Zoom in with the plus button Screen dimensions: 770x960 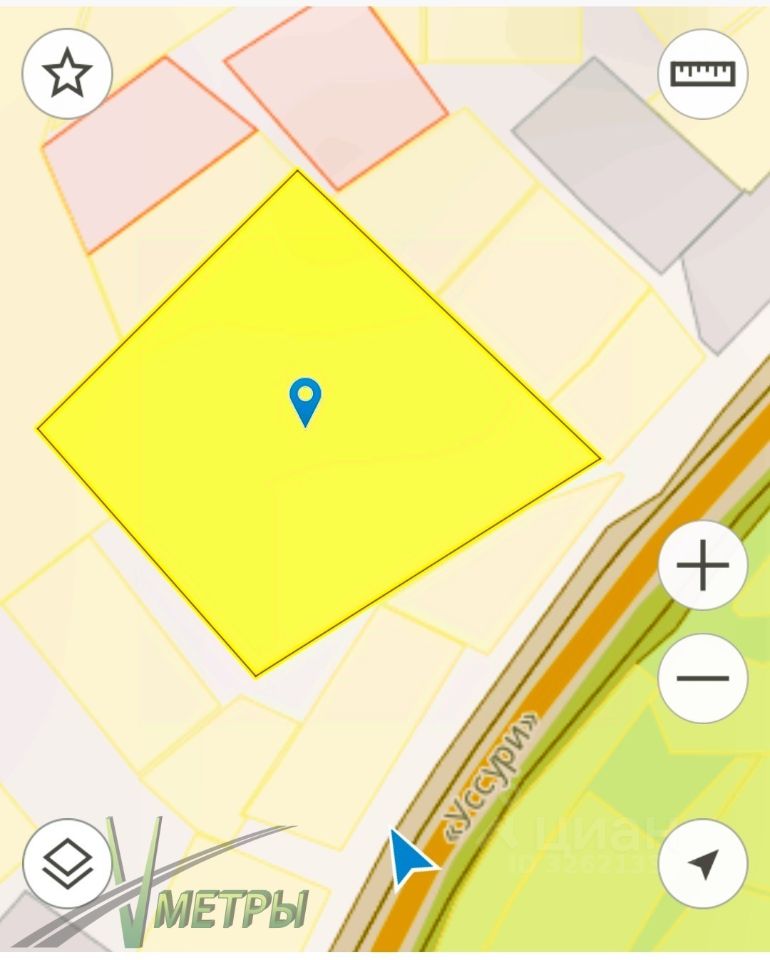point(703,566)
